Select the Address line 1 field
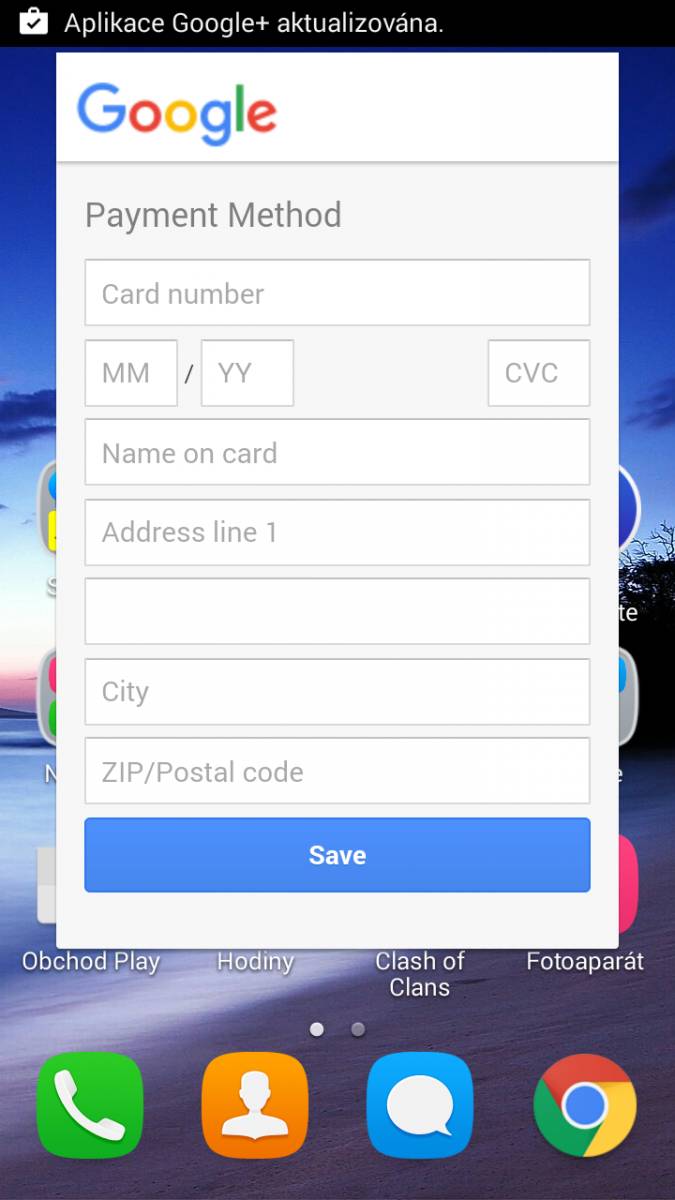Viewport: 675px width, 1200px height. [x=337, y=532]
